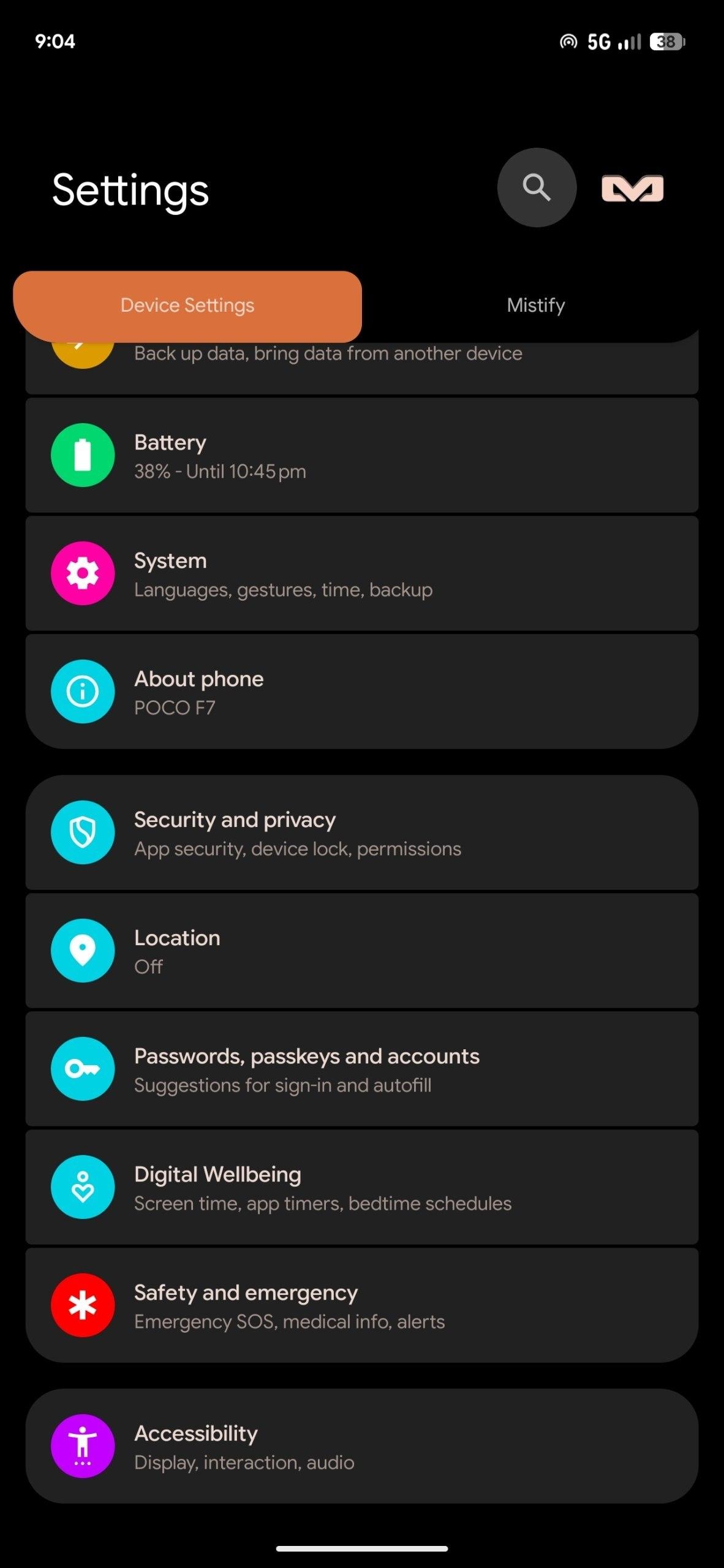Viewport: 724px width, 1568px height.
Task: Open Passwords, passkeys and accounts
Action: [361, 1069]
